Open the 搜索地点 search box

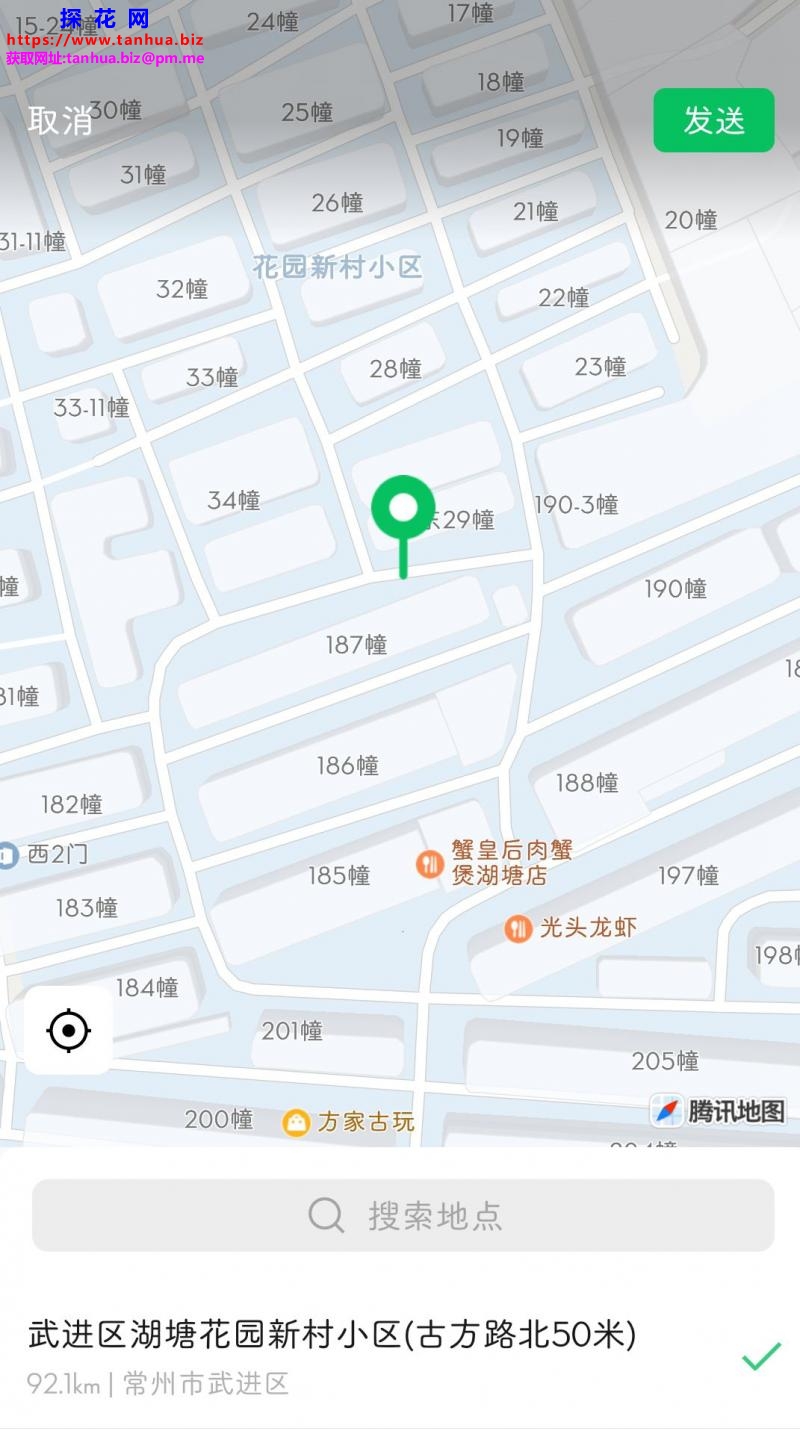click(x=403, y=1215)
